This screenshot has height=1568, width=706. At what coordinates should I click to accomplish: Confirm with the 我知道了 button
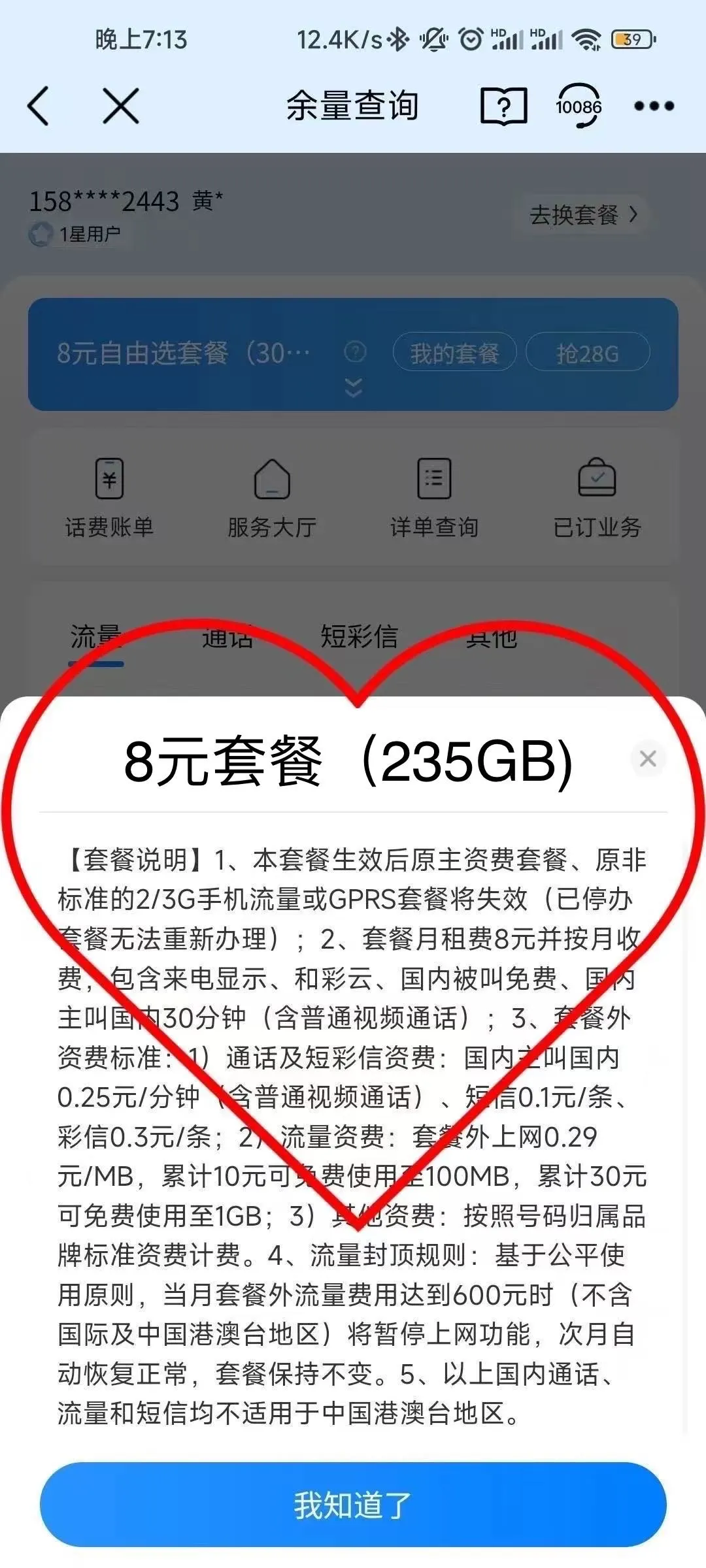[353, 1505]
